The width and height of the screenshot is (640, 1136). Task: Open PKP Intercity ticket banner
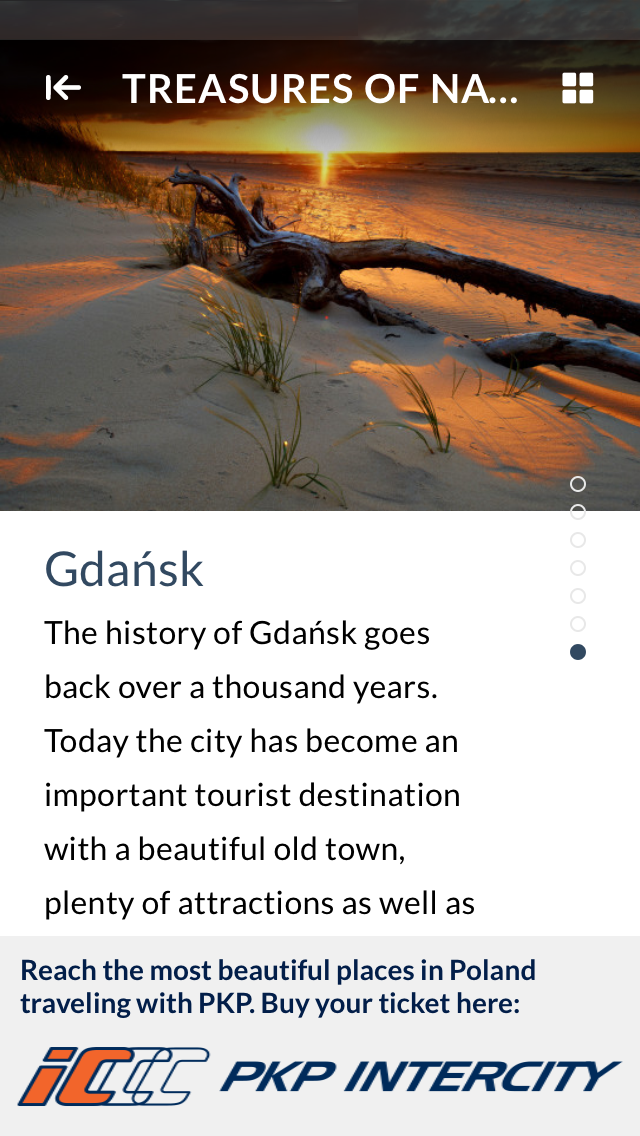pos(320,1036)
